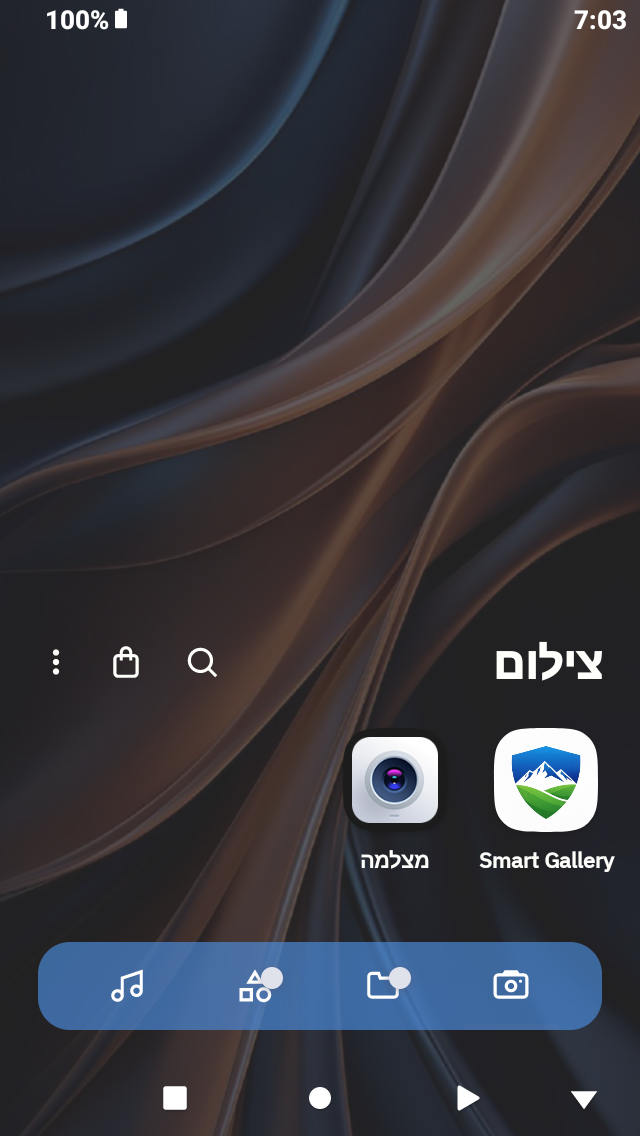Switch to the folder category tab
This screenshot has width=640, height=1136.
[x=383, y=986]
